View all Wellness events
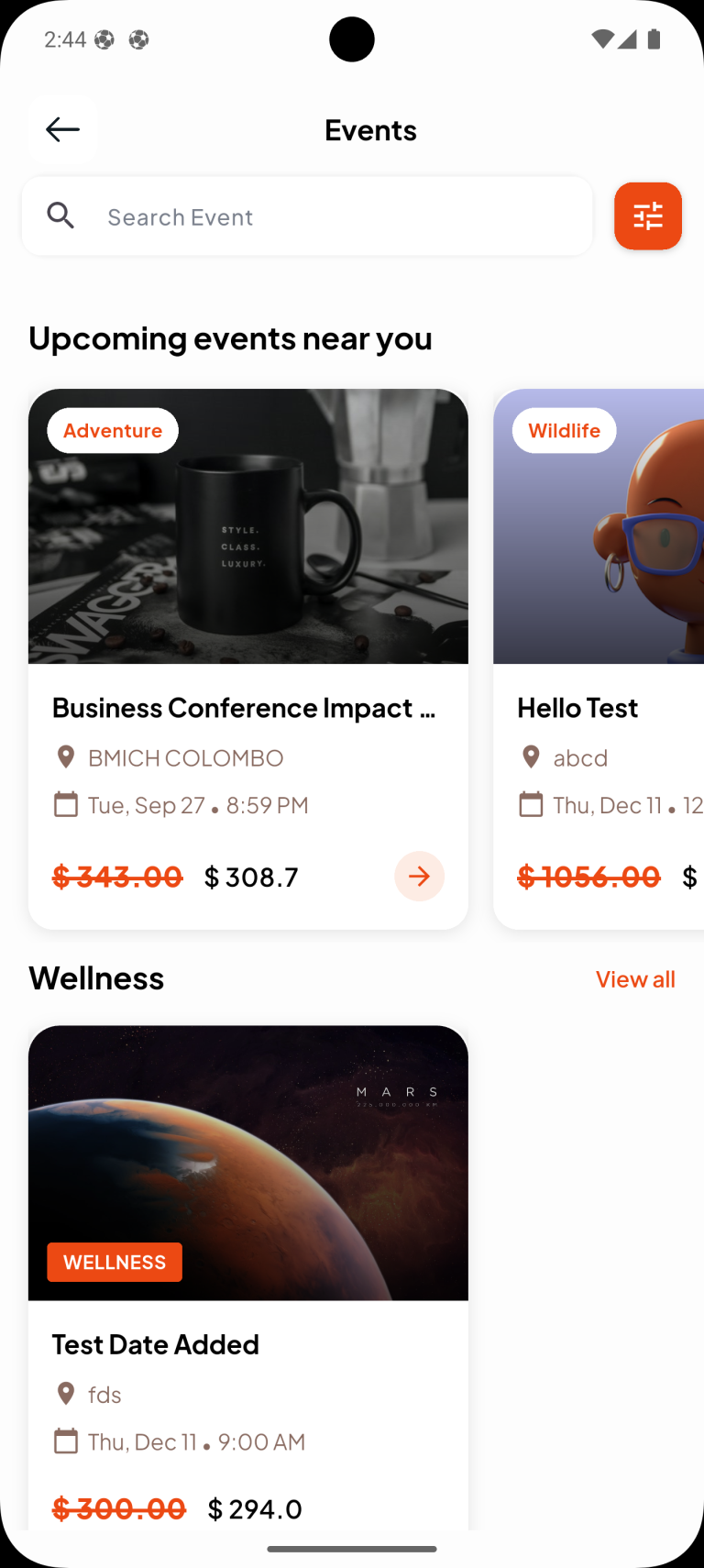 (635, 978)
